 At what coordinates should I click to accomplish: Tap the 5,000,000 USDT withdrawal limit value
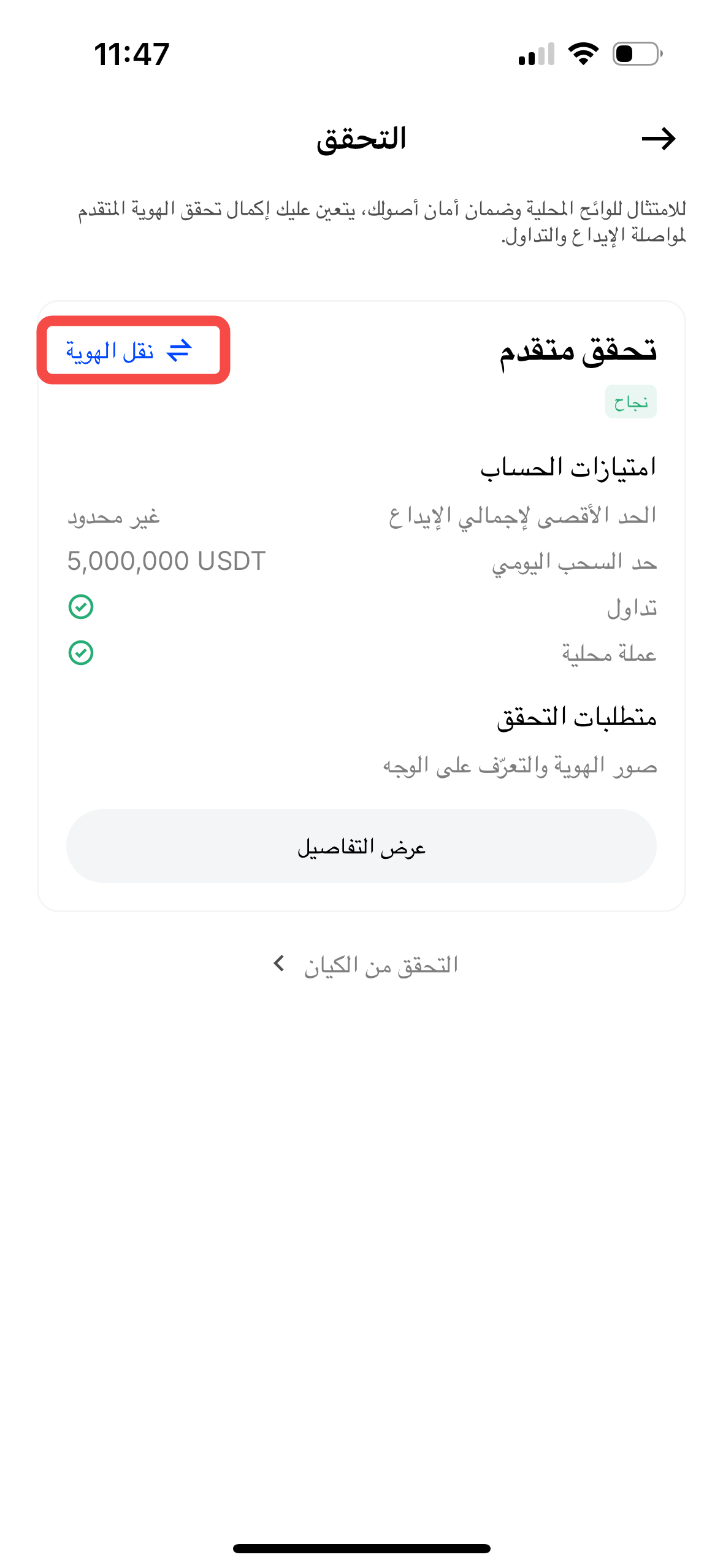point(167,561)
